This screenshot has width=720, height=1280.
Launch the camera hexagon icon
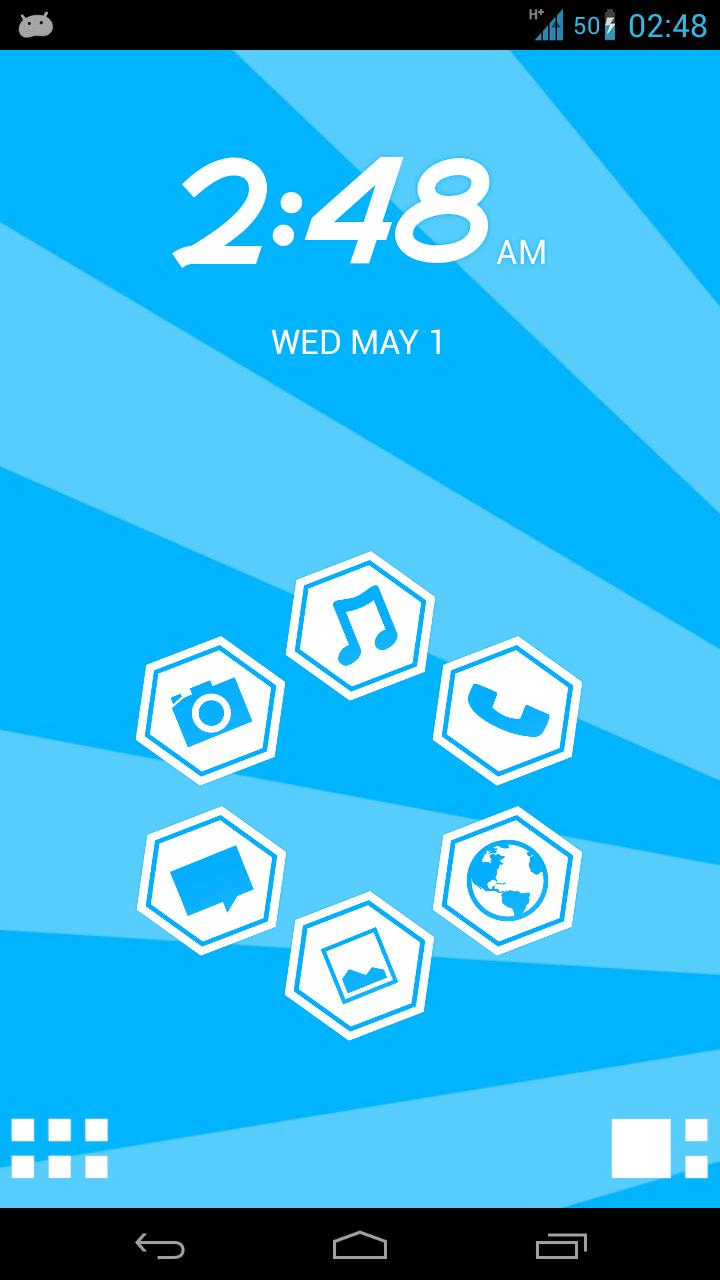pos(210,710)
